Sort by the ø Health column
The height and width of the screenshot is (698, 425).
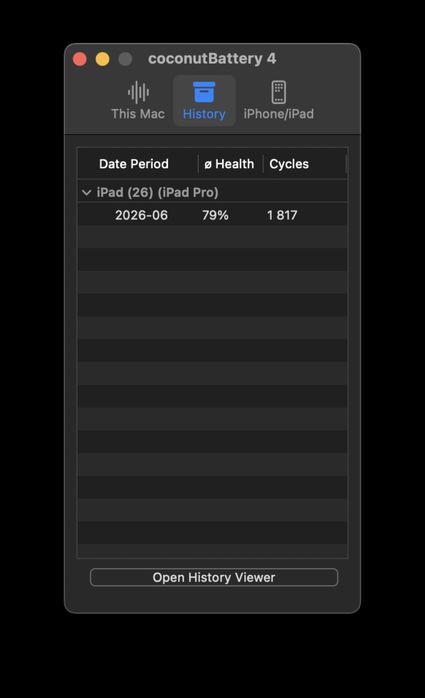pyautogui.click(x=230, y=164)
